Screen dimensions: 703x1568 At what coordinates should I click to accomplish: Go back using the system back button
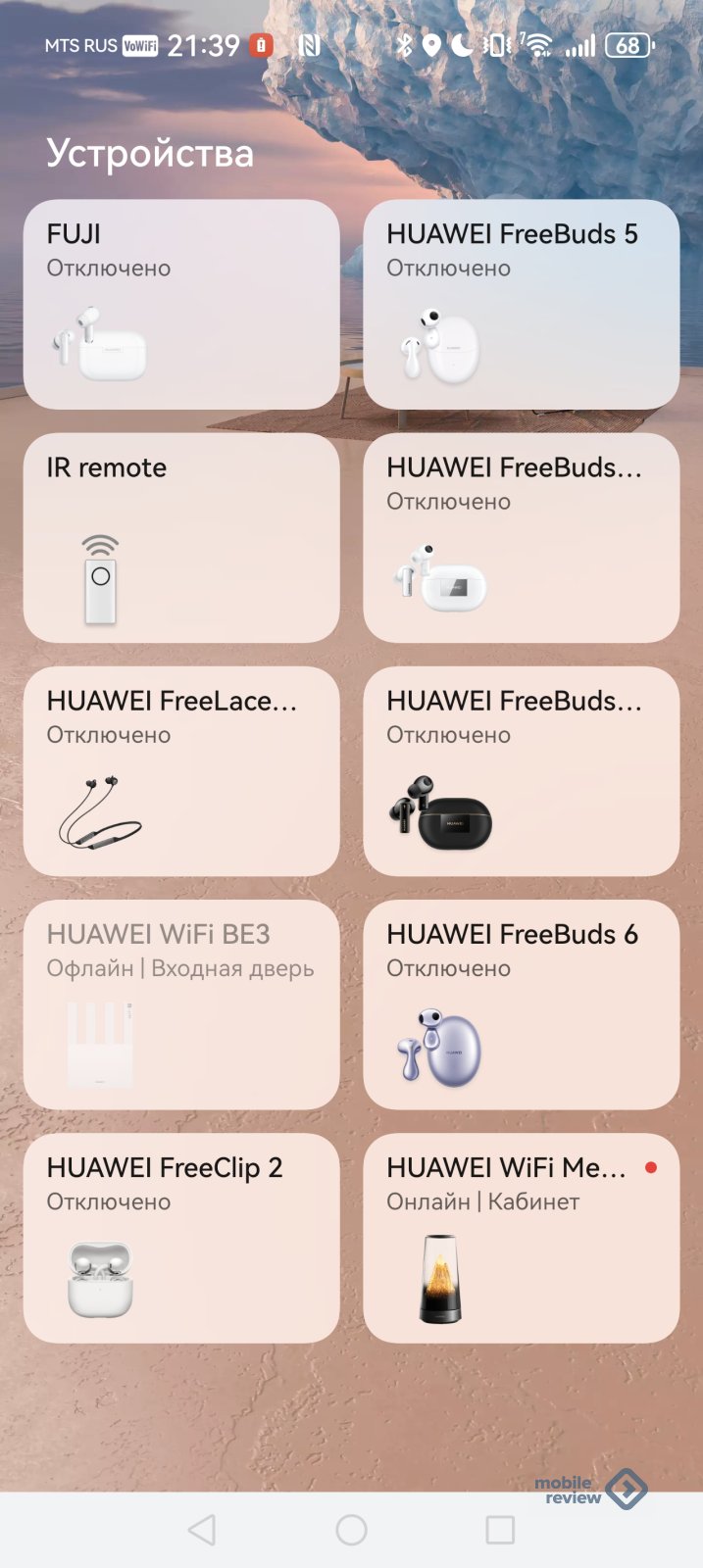(x=202, y=1530)
